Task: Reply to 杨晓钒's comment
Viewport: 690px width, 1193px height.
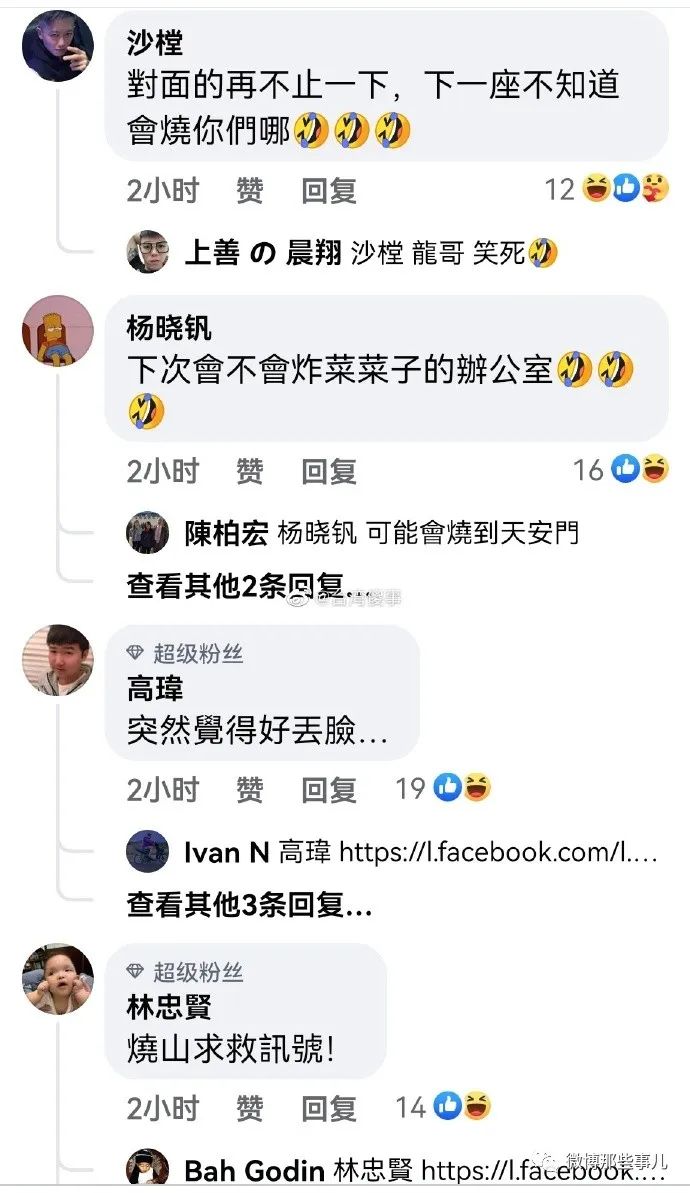Action: coord(329,470)
